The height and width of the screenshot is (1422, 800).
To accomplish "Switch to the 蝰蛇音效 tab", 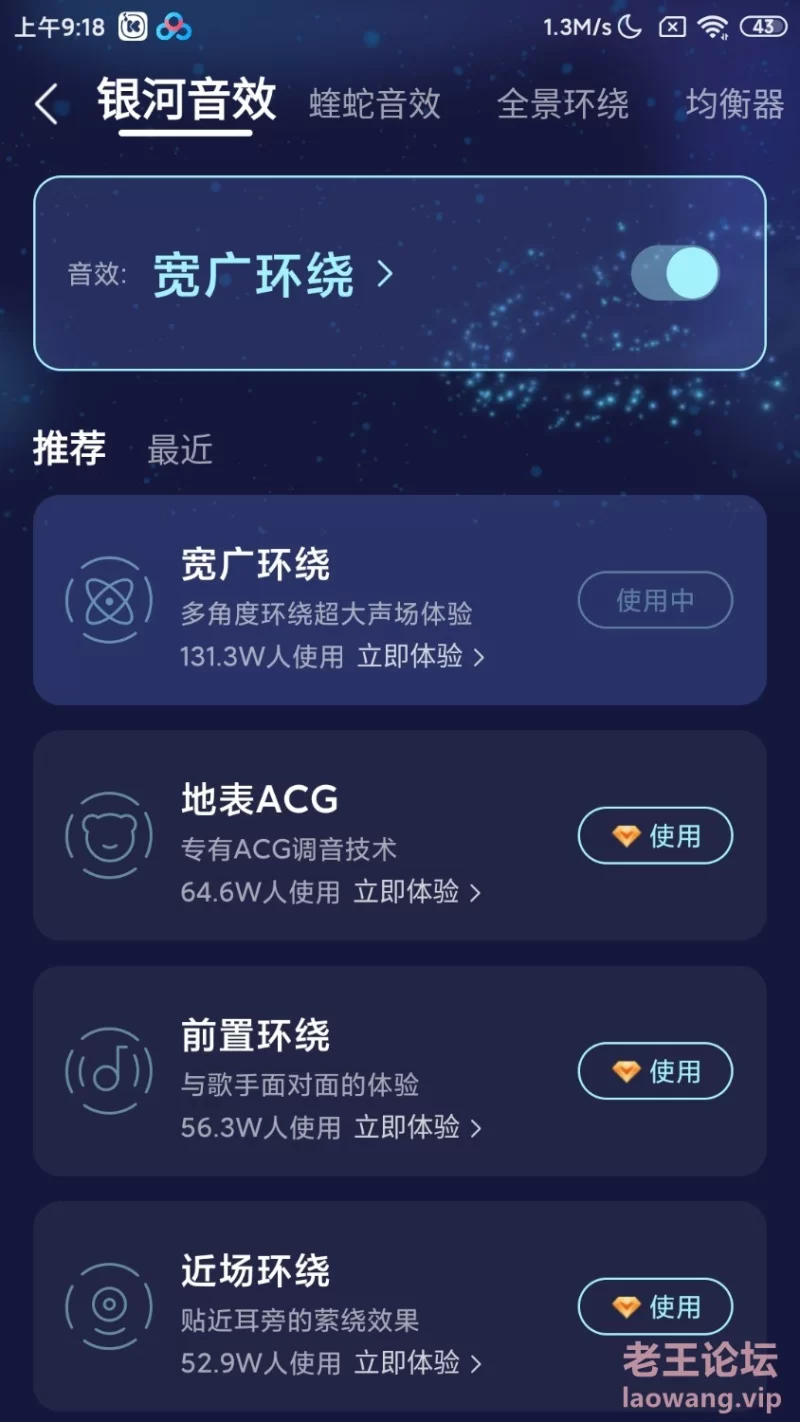I will pos(375,104).
